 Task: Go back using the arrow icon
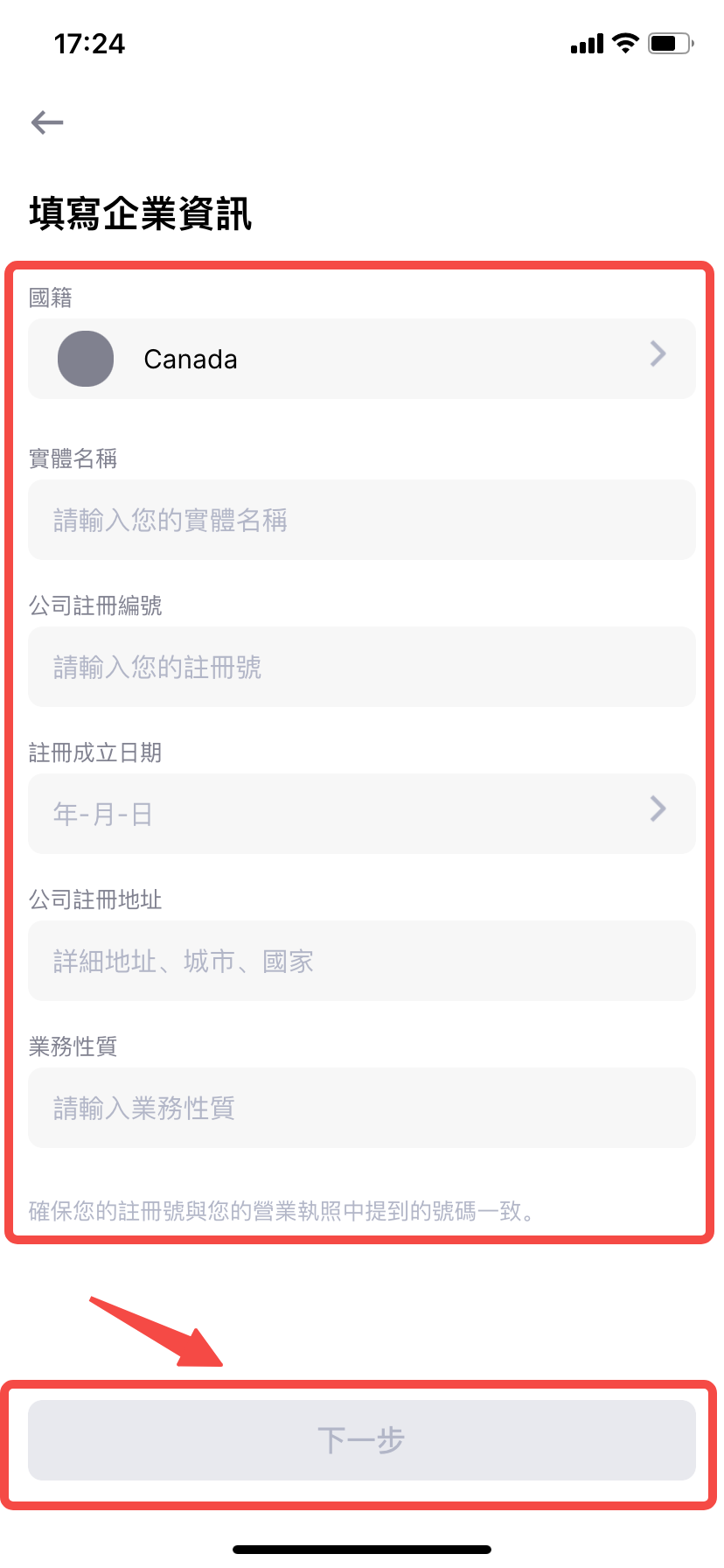click(47, 122)
